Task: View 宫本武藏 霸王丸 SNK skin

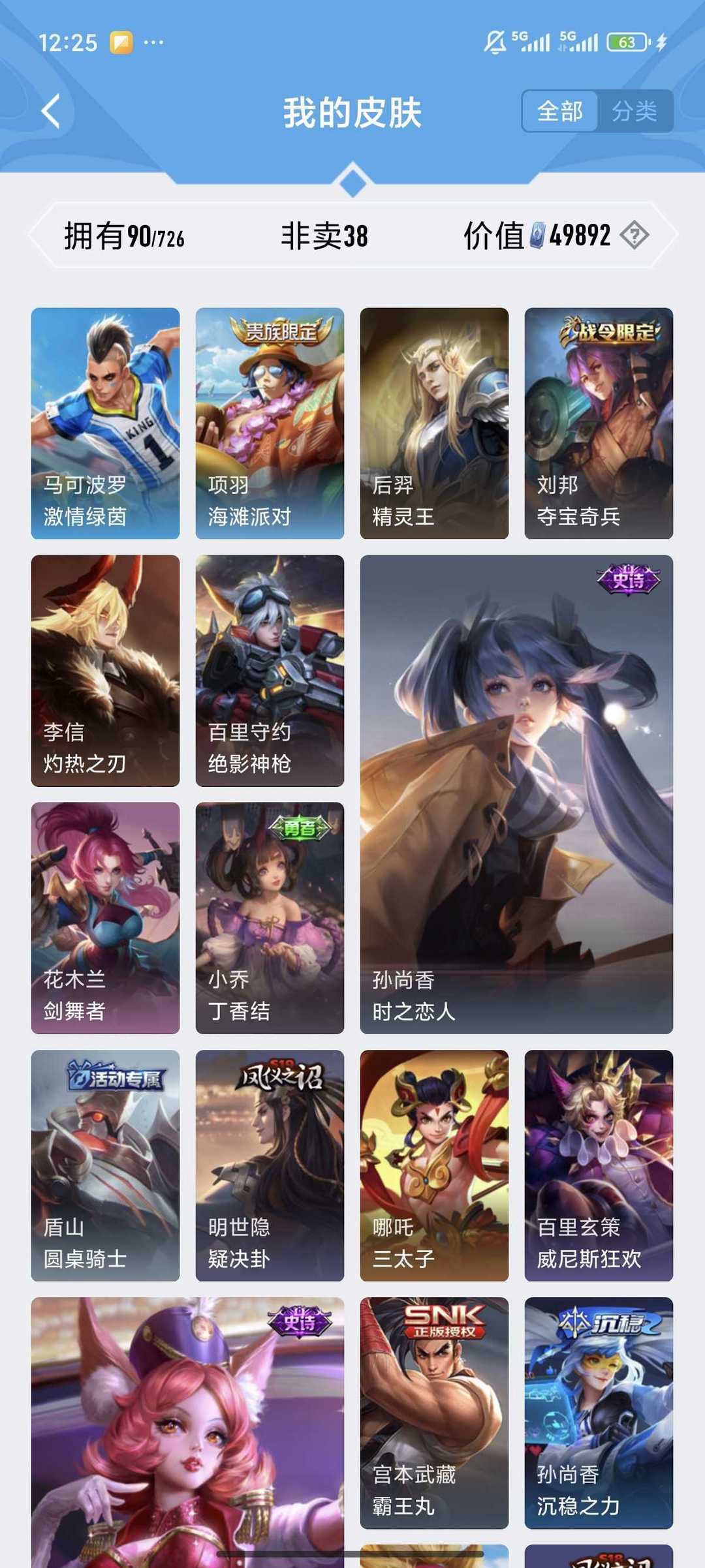Action: click(x=434, y=1412)
